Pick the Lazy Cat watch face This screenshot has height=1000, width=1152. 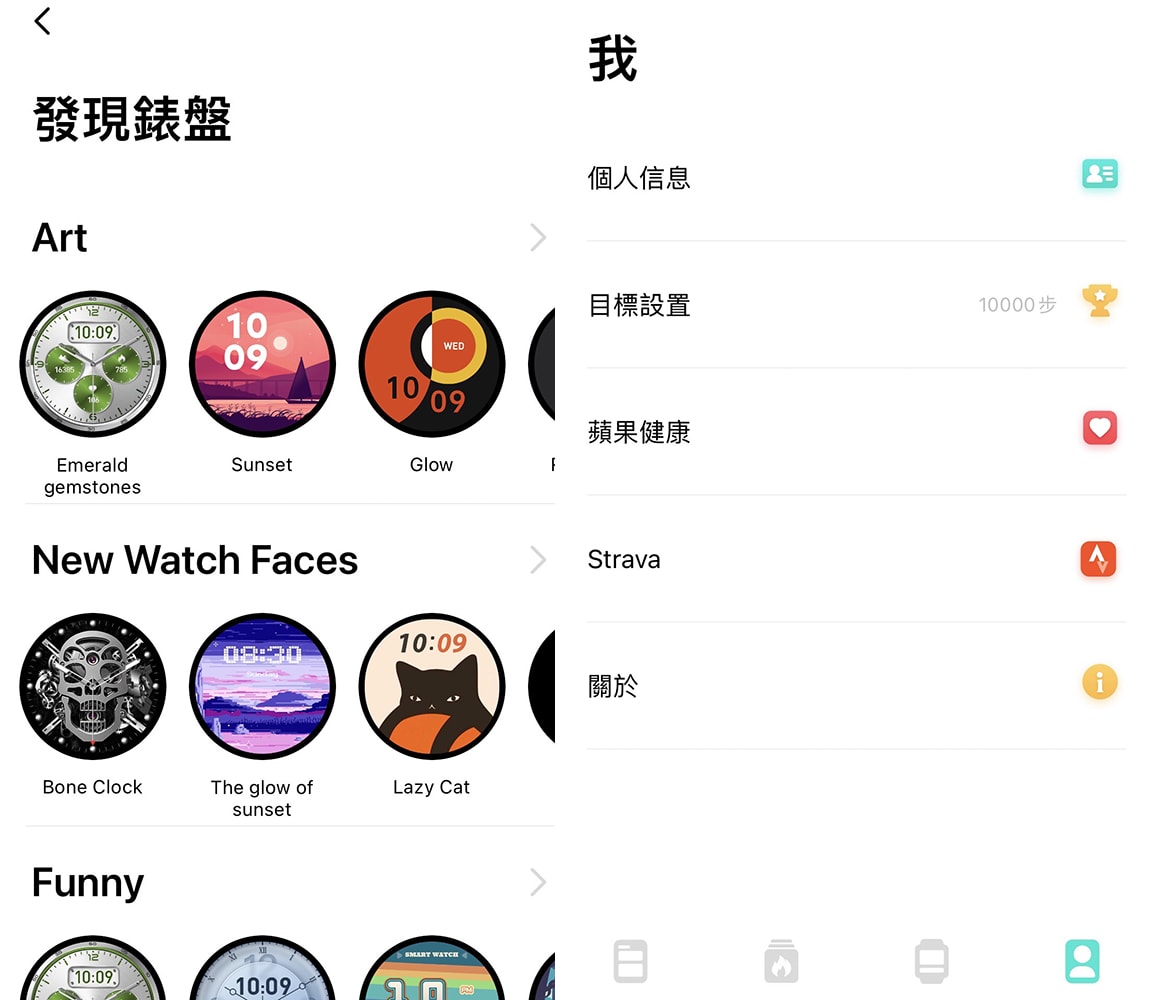point(431,687)
